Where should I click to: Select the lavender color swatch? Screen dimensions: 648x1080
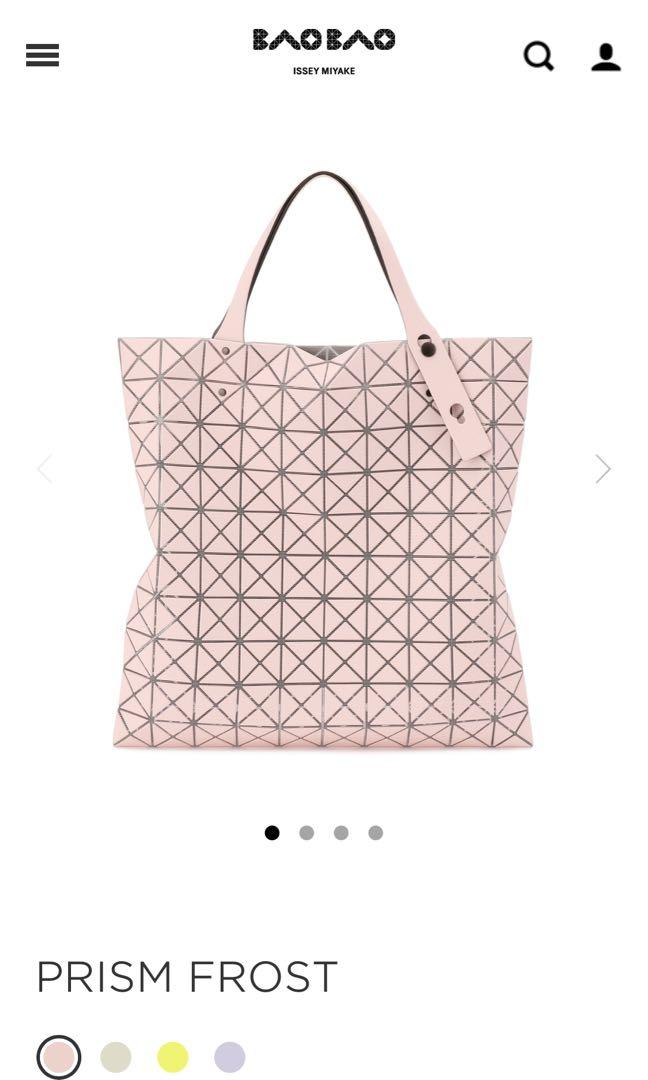pyautogui.click(x=230, y=1057)
